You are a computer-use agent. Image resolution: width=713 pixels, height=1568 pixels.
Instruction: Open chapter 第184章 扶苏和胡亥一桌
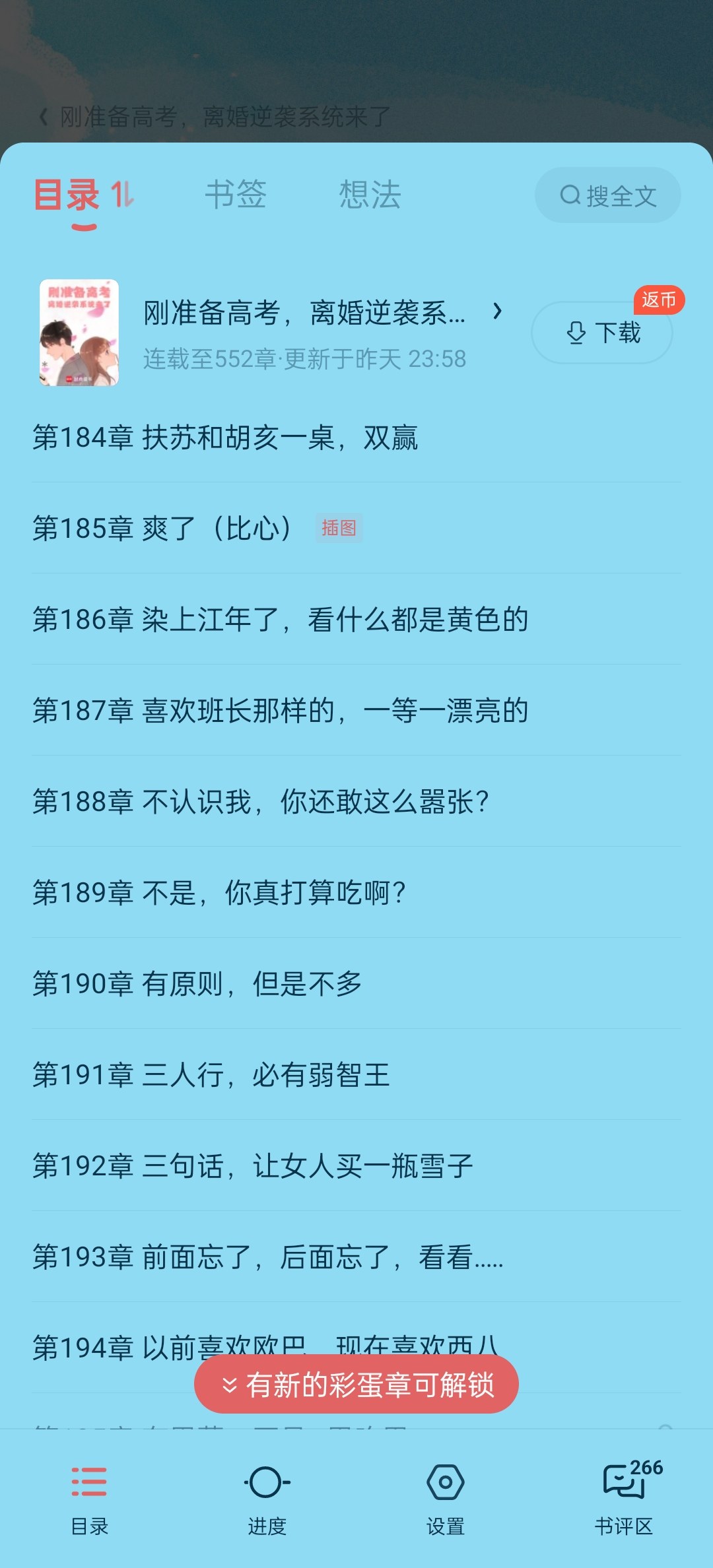point(225,438)
